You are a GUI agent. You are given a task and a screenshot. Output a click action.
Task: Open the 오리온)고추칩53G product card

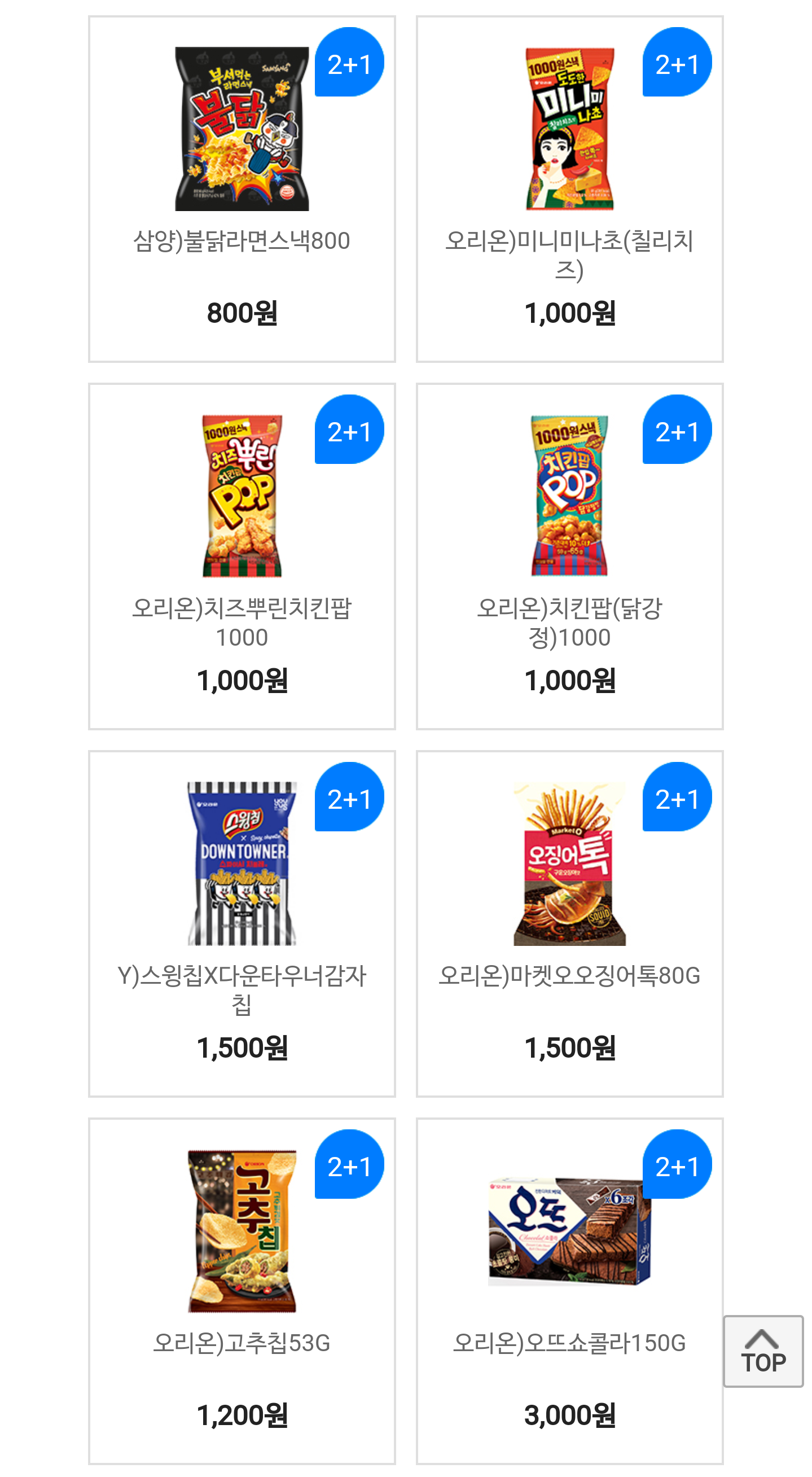[242, 1290]
